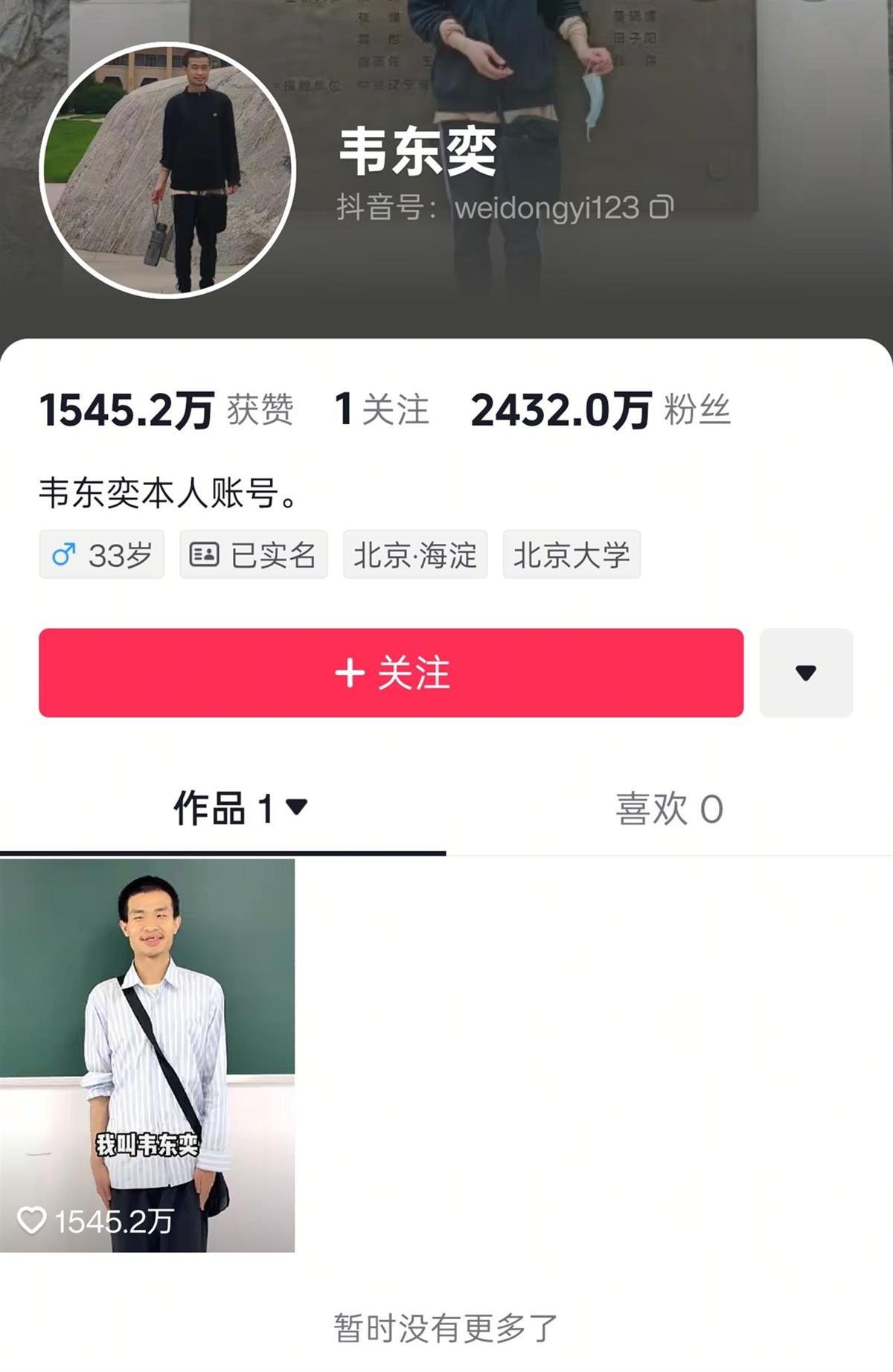Screen dimensions: 893x1372
Task: Open the profile avatar photo
Action: tap(168, 170)
